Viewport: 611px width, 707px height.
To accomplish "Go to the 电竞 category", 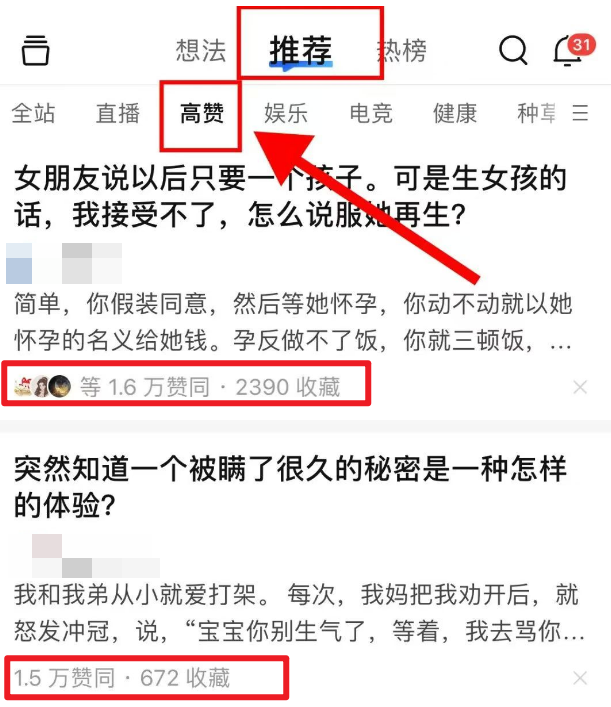I will pyautogui.click(x=371, y=113).
